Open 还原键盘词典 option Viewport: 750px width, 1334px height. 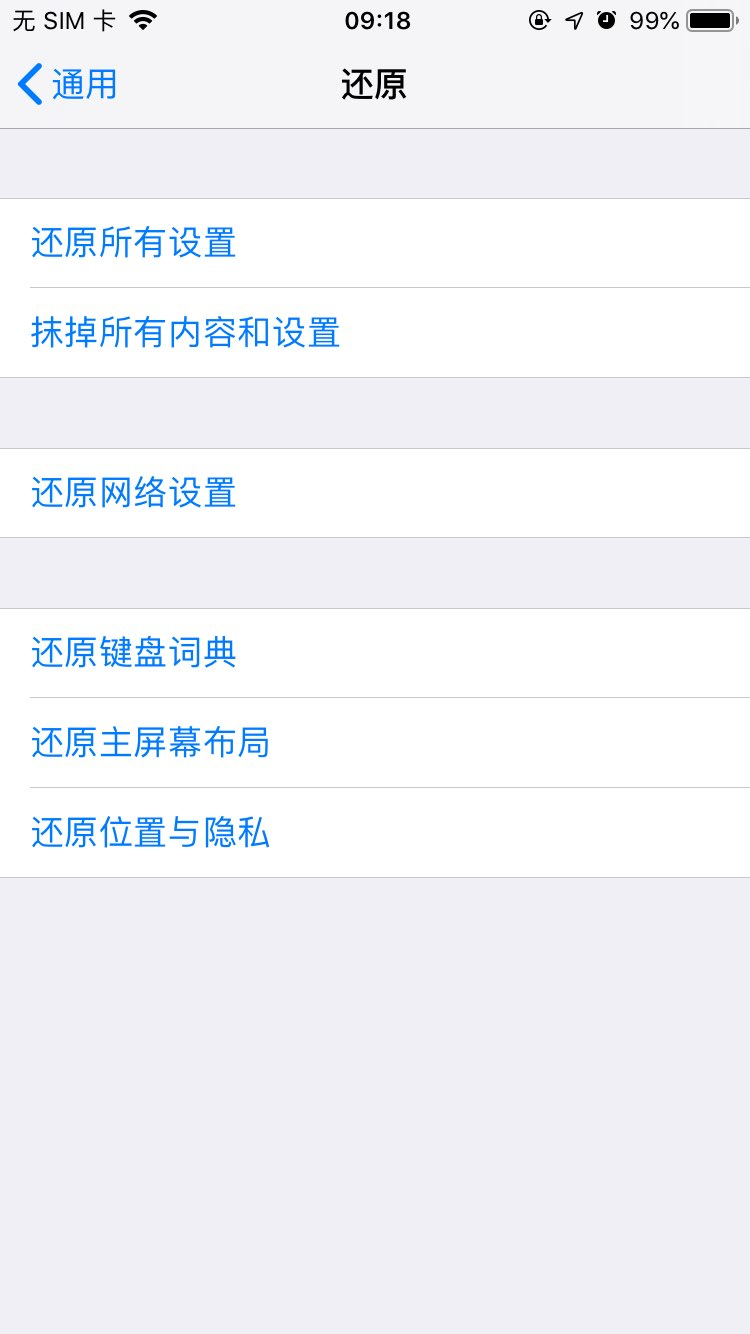point(375,653)
